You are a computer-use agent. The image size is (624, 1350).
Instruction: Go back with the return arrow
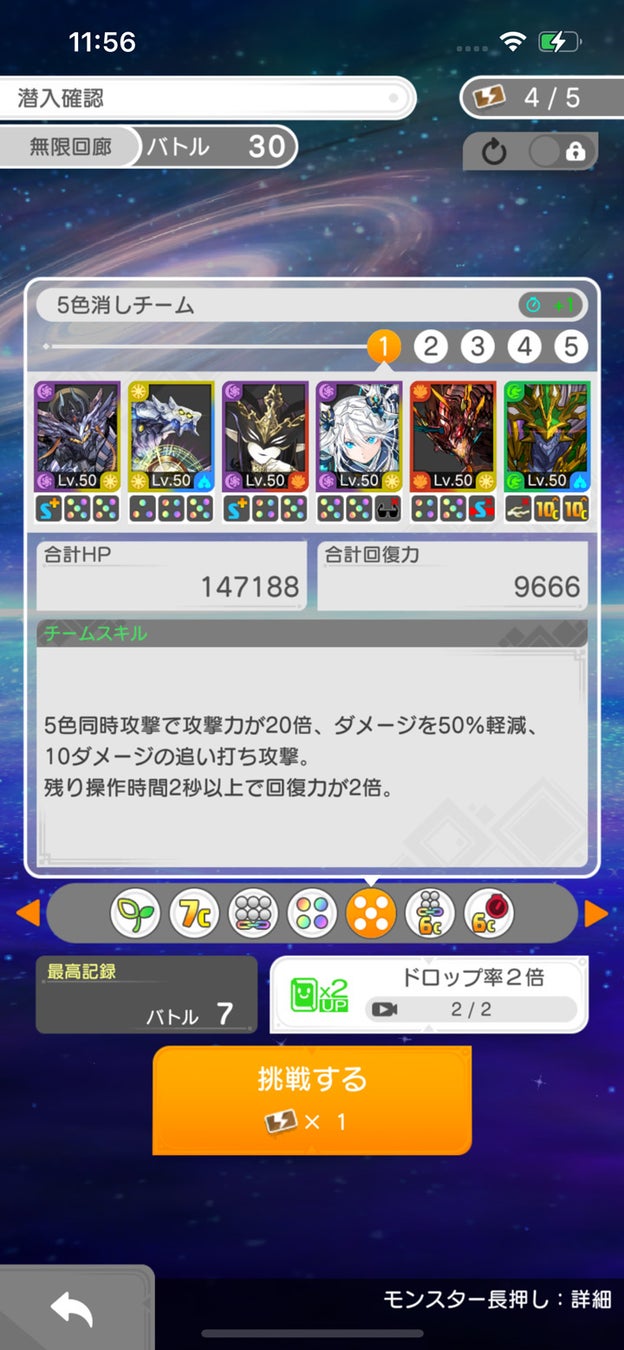pyautogui.click(x=72, y=1312)
